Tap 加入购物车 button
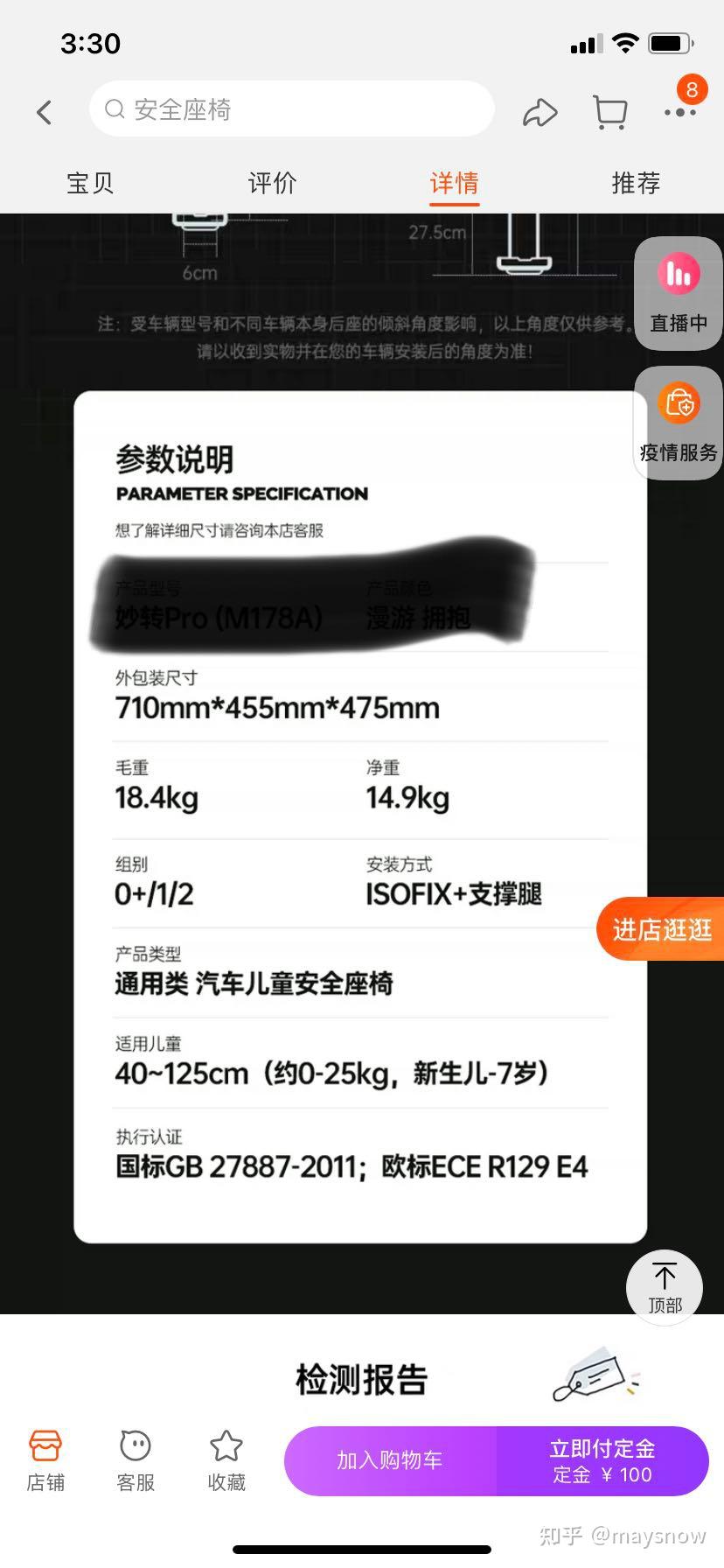724x1568 pixels. (x=390, y=1460)
